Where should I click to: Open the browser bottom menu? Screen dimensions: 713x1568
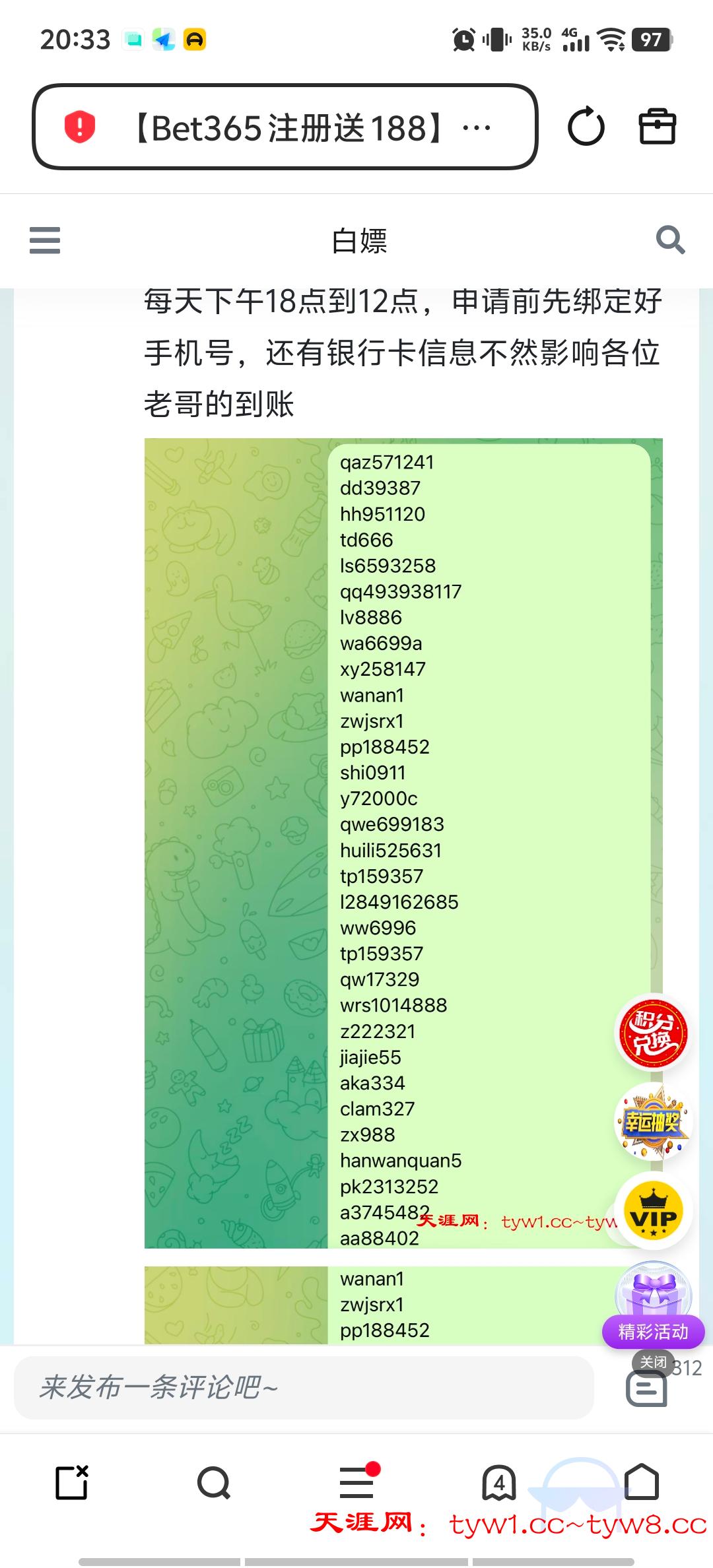pyautogui.click(x=357, y=1482)
